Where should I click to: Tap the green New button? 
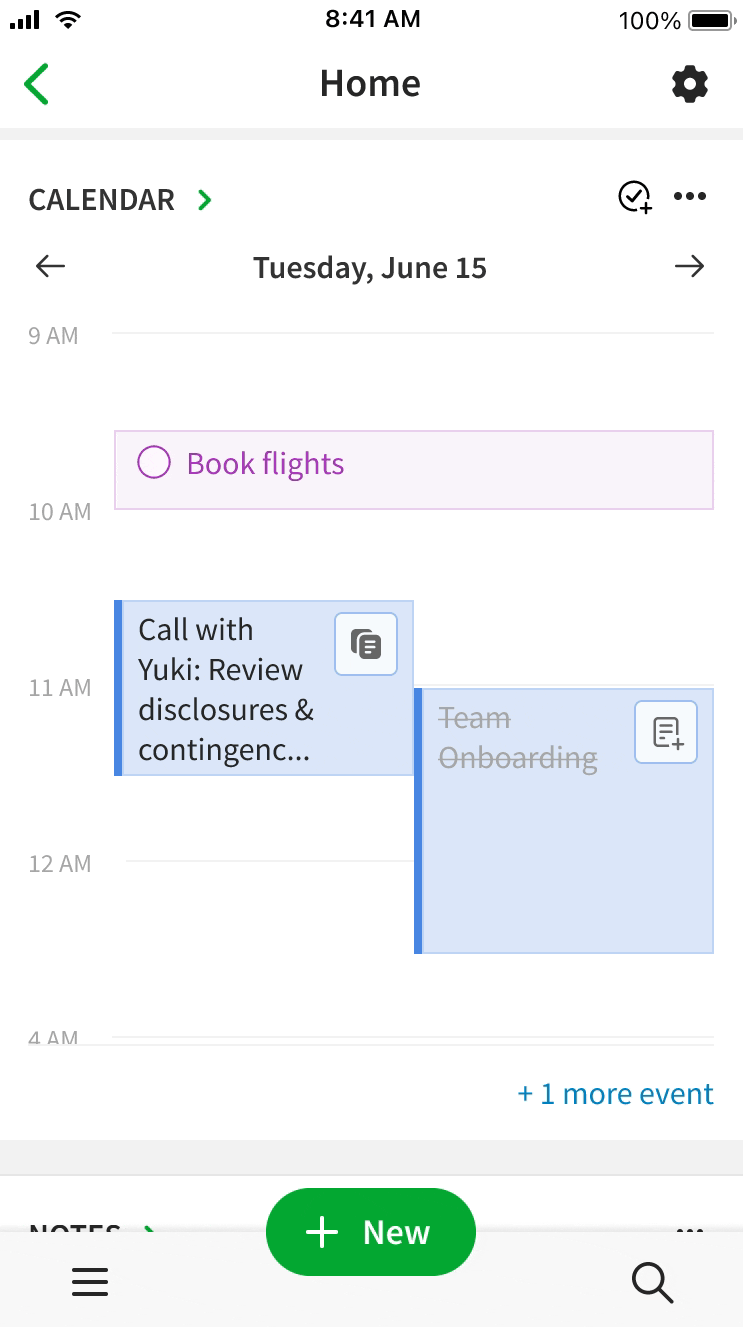pos(371,1232)
